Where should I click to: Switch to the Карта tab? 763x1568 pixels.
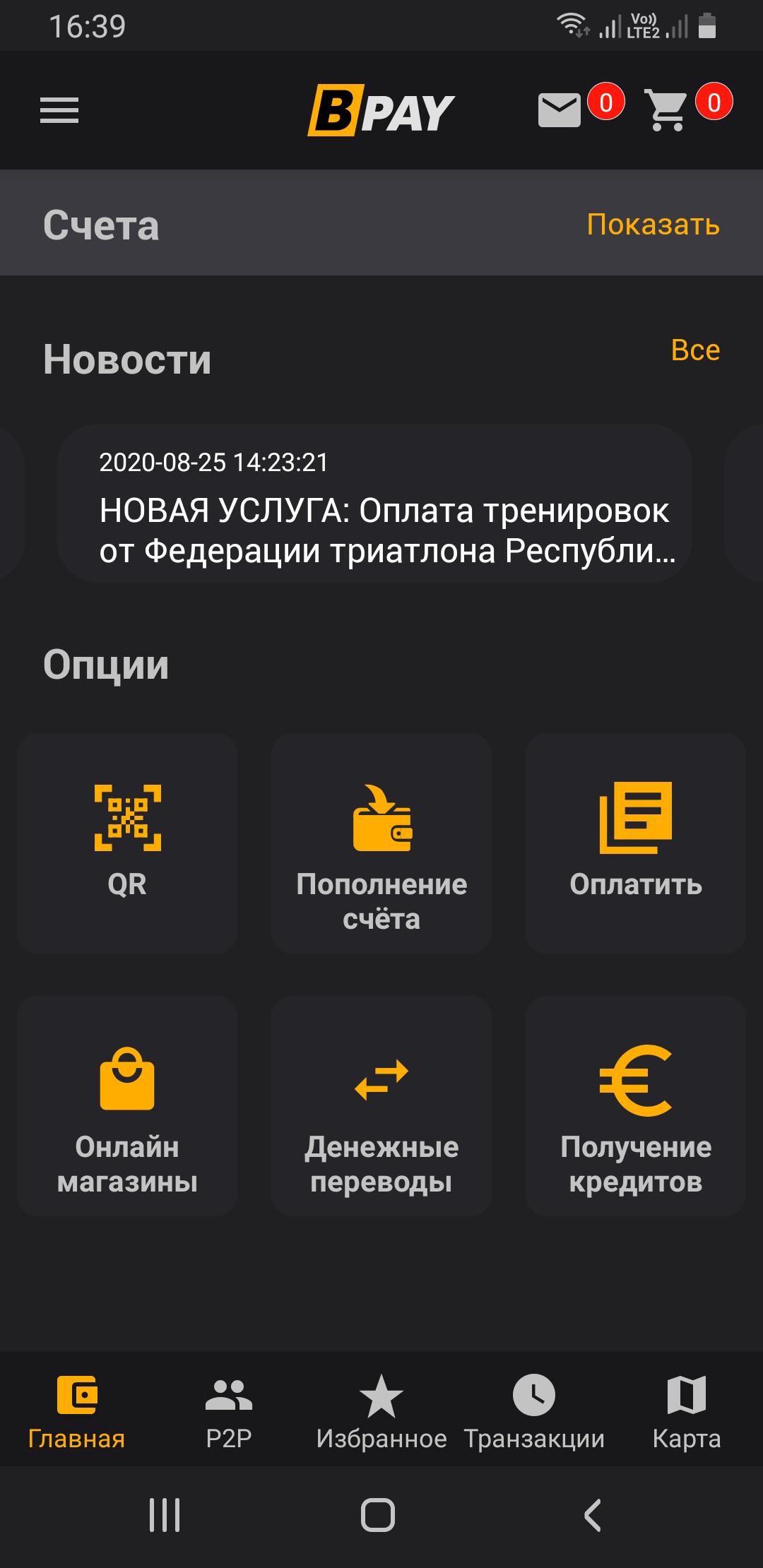coord(687,1411)
